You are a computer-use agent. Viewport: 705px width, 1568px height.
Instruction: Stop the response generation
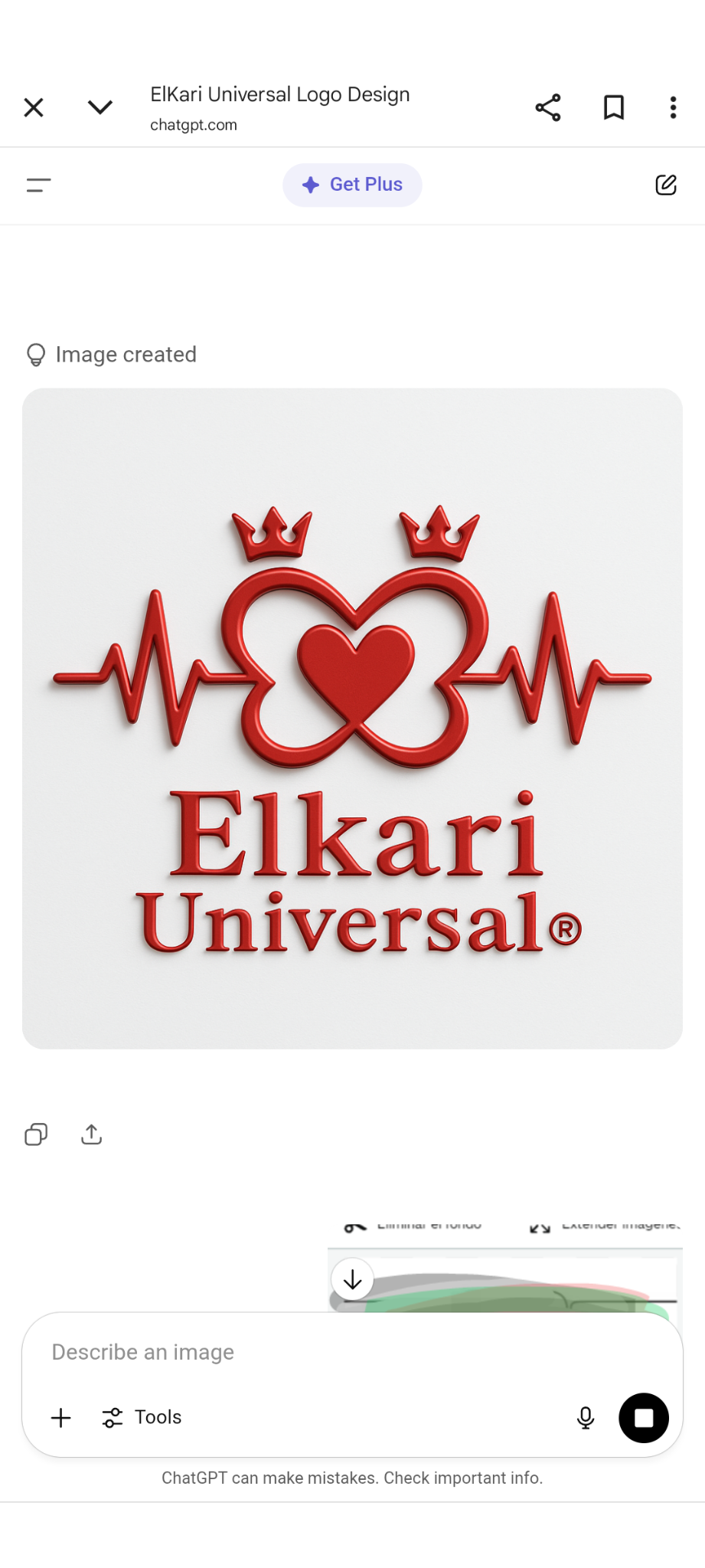(644, 1418)
